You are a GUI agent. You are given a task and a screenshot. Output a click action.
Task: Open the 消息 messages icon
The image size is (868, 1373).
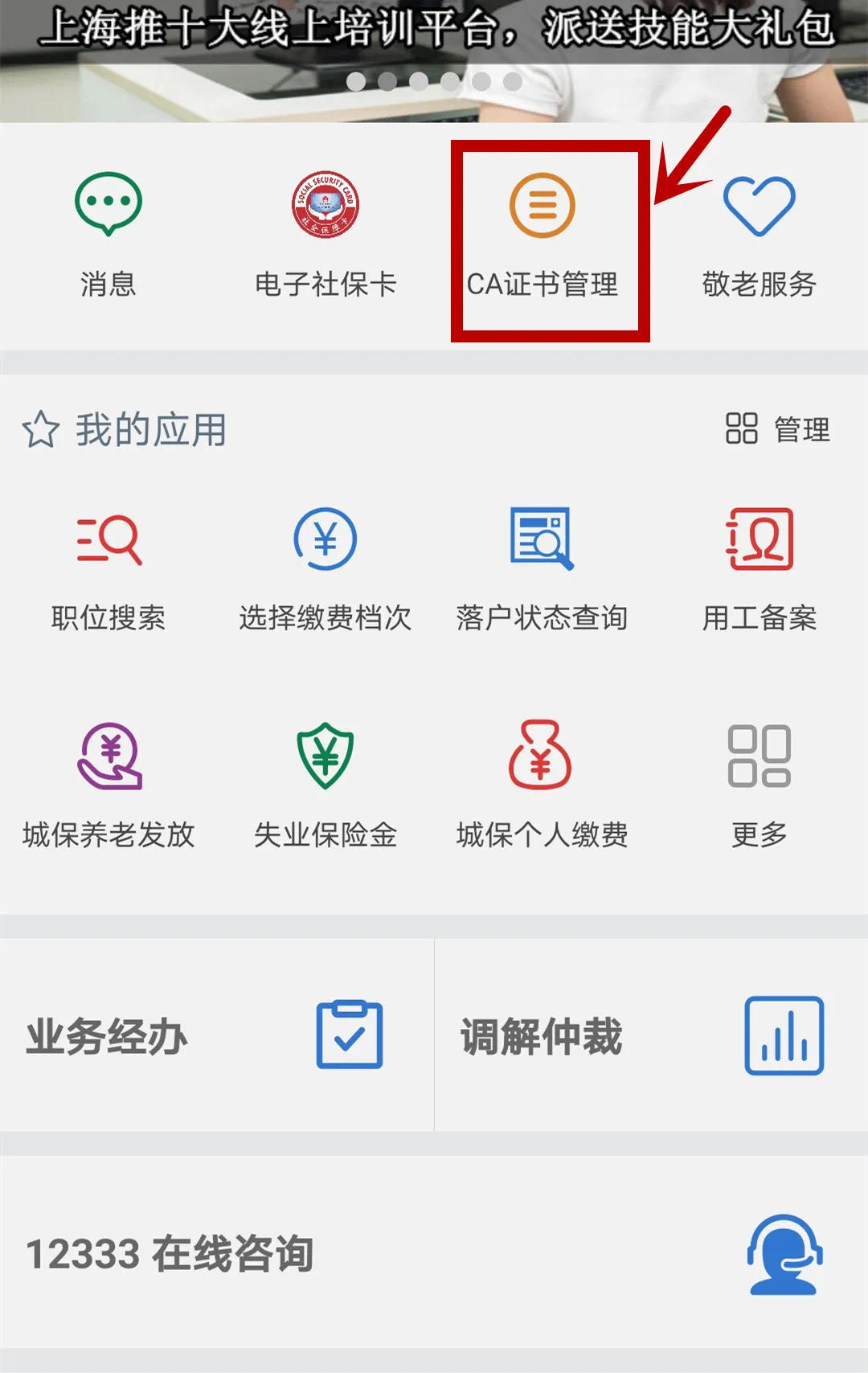(108, 233)
